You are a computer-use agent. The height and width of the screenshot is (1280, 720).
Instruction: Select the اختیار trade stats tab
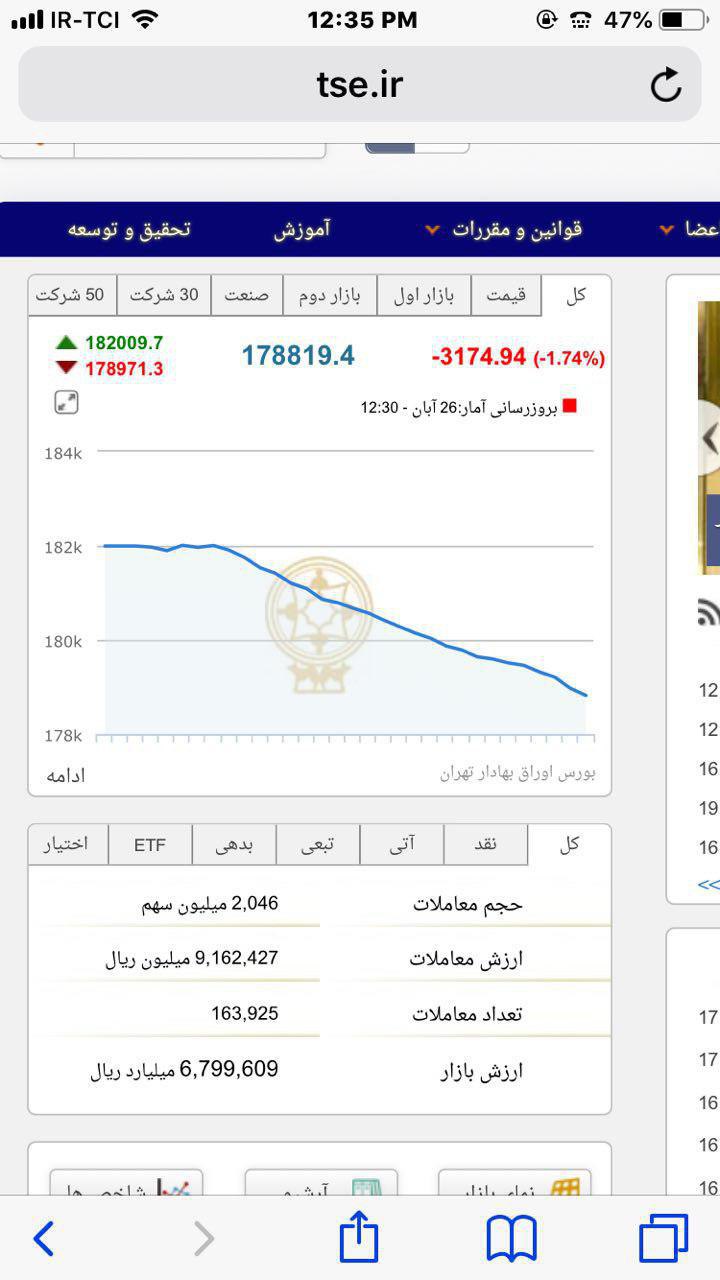[x=66, y=844]
